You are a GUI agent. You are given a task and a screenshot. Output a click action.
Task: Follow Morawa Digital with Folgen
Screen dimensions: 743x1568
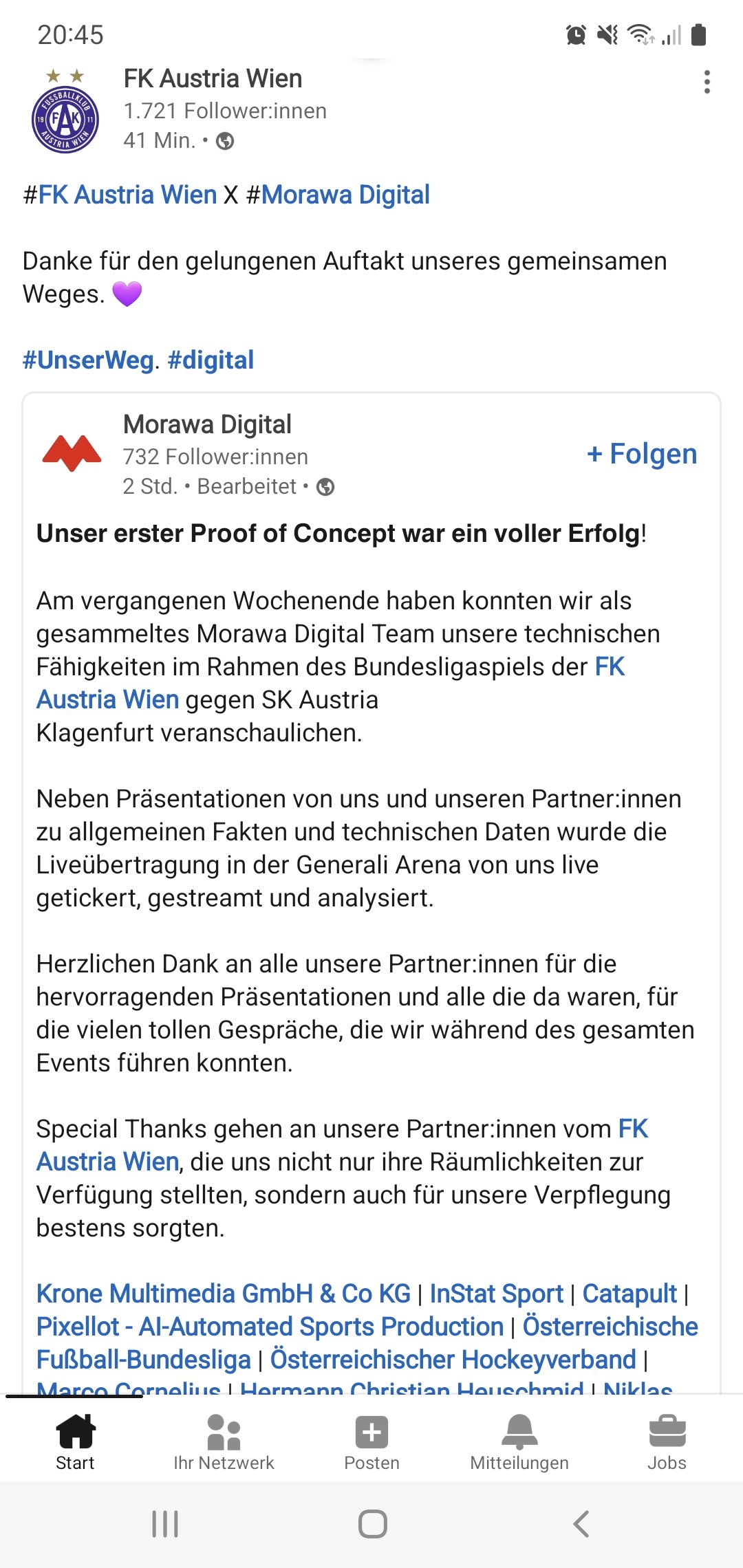[x=642, y=454]
